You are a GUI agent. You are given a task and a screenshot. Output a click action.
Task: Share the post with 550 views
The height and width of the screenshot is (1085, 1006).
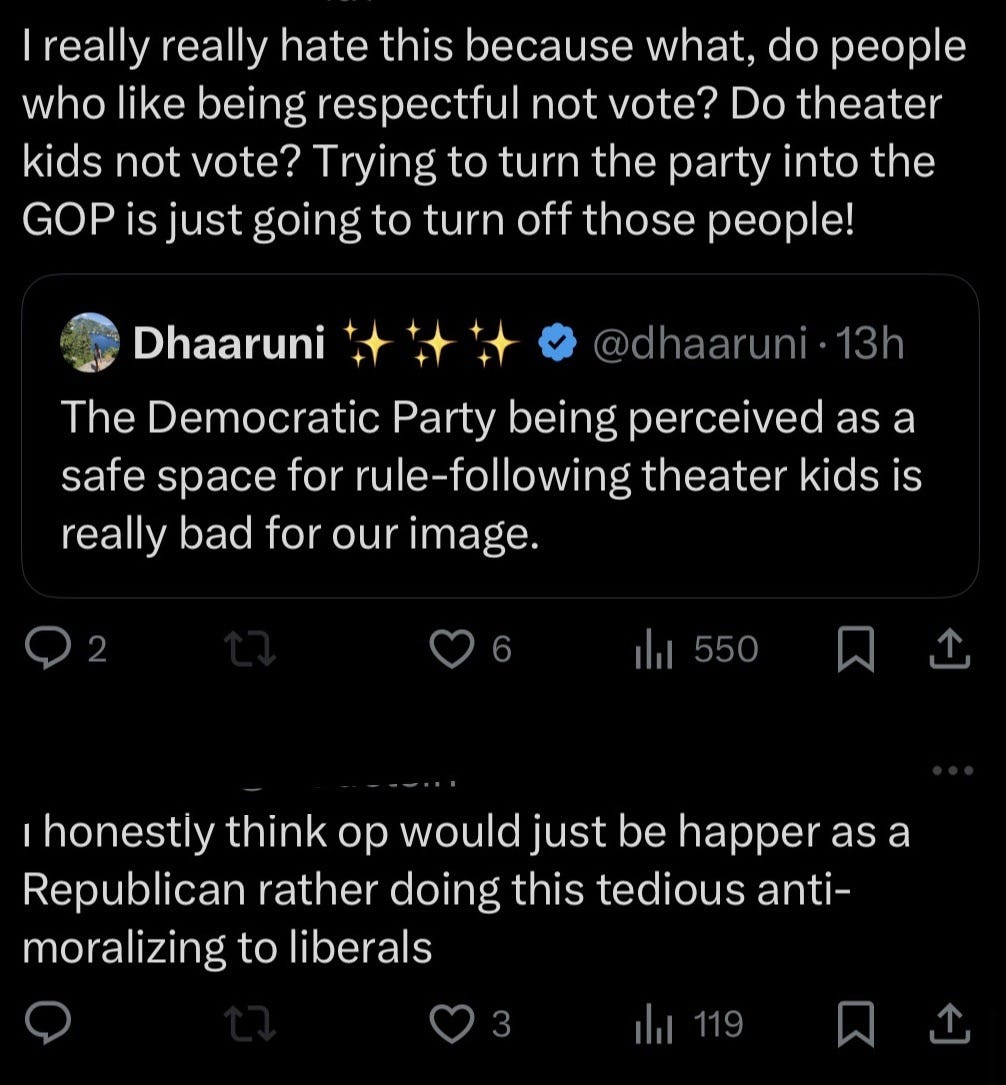(x=950, y=650)
